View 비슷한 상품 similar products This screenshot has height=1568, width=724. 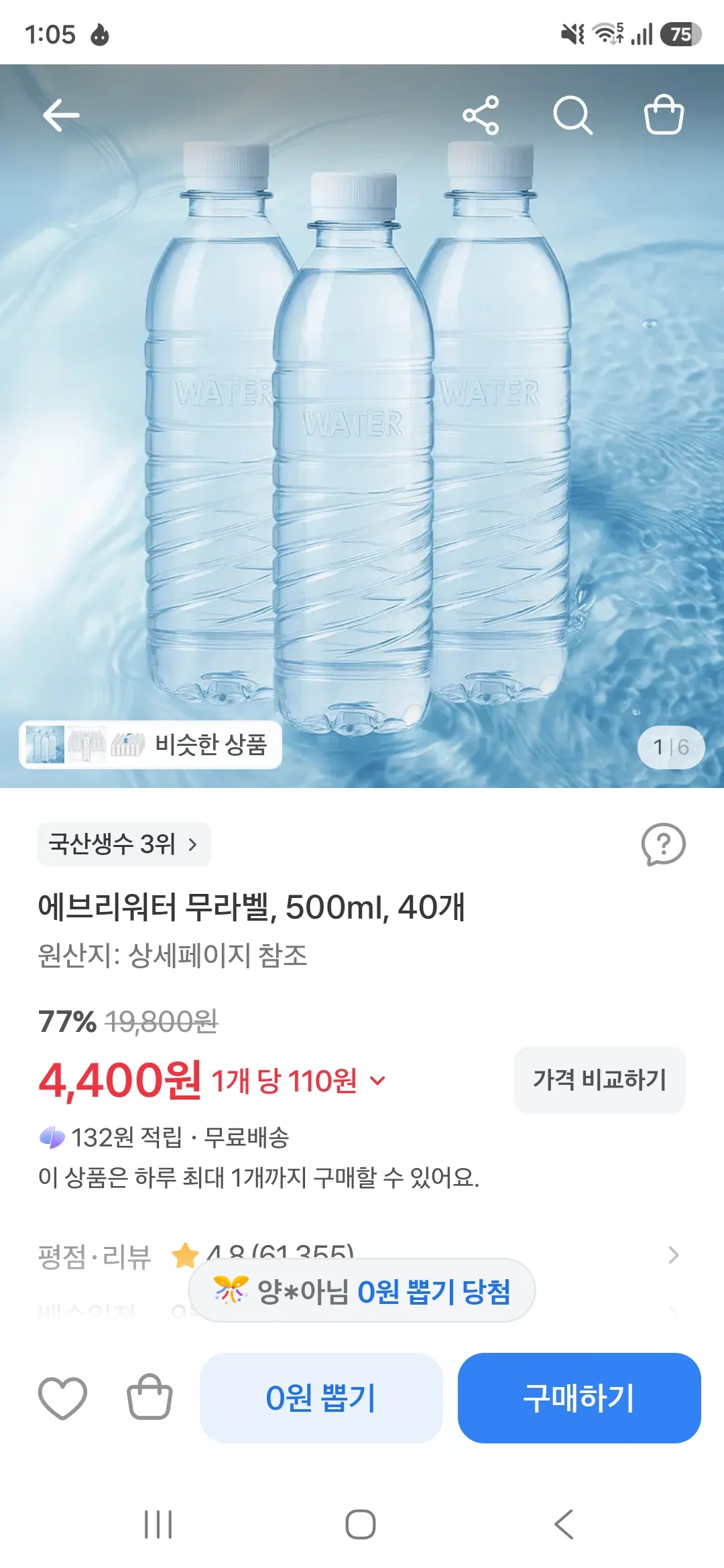(150, 744)
